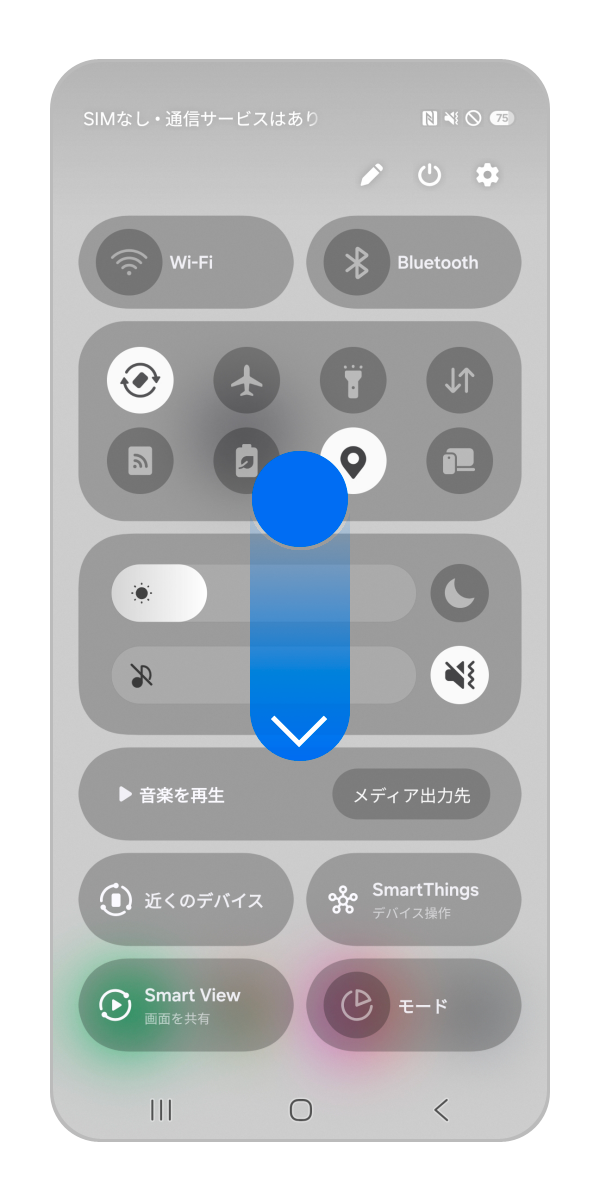The width and height of the screenshot is (600, 1200).
Task: Toggle mobile data
Action: (x=459, y=380)
